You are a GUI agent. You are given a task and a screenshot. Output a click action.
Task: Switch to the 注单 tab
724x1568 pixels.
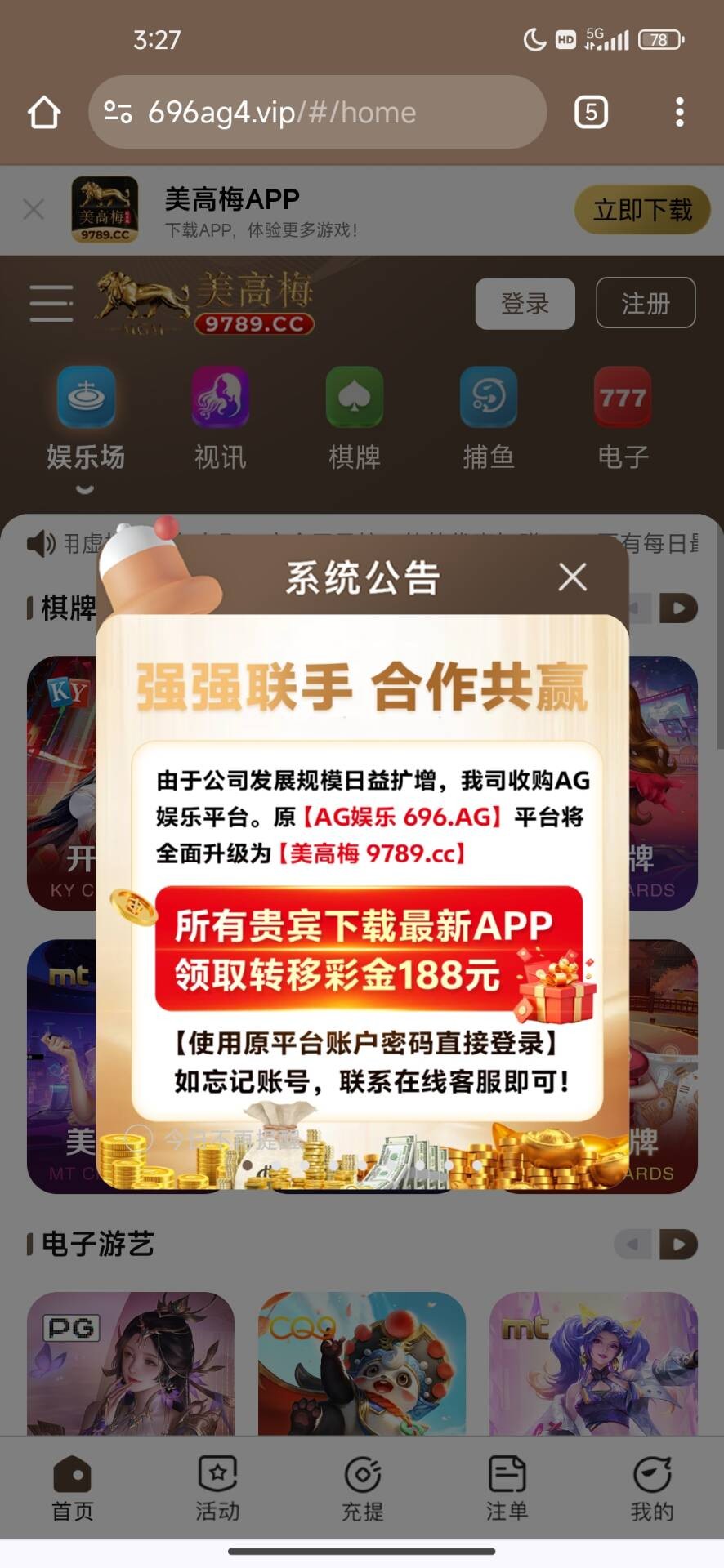point(507,1488)
